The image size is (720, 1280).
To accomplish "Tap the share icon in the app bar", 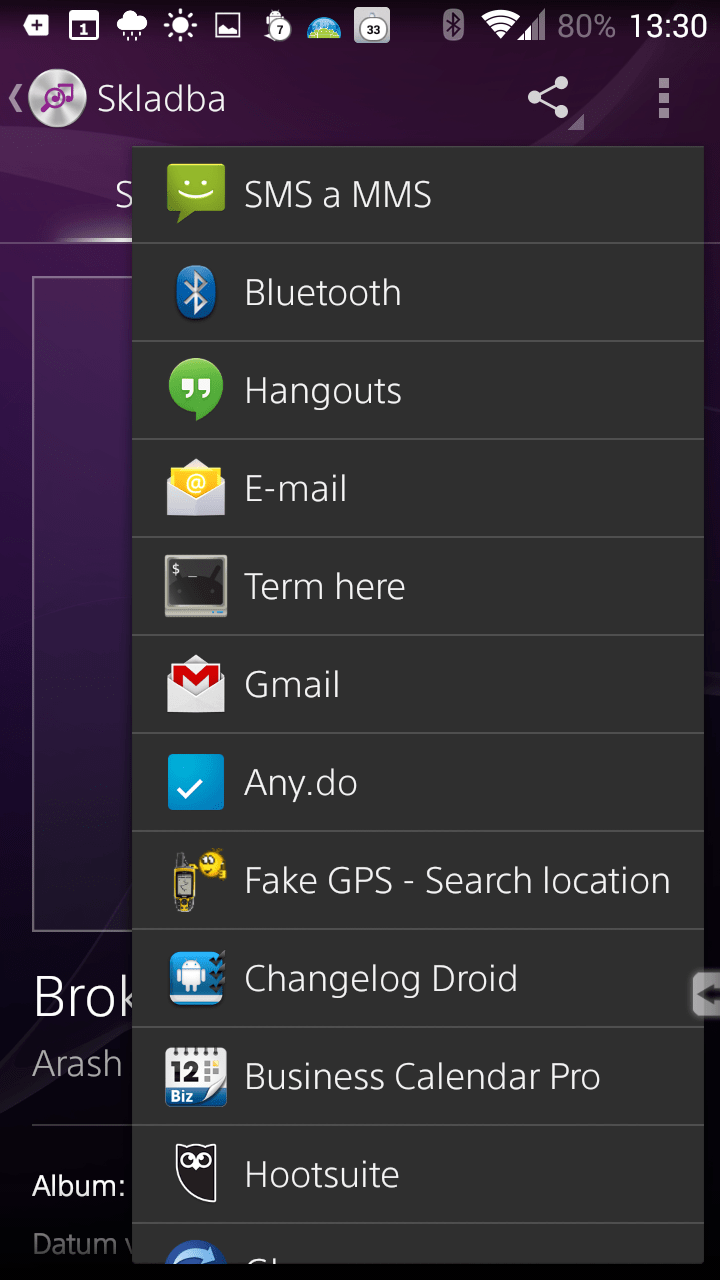I will (x=549, y=98).
